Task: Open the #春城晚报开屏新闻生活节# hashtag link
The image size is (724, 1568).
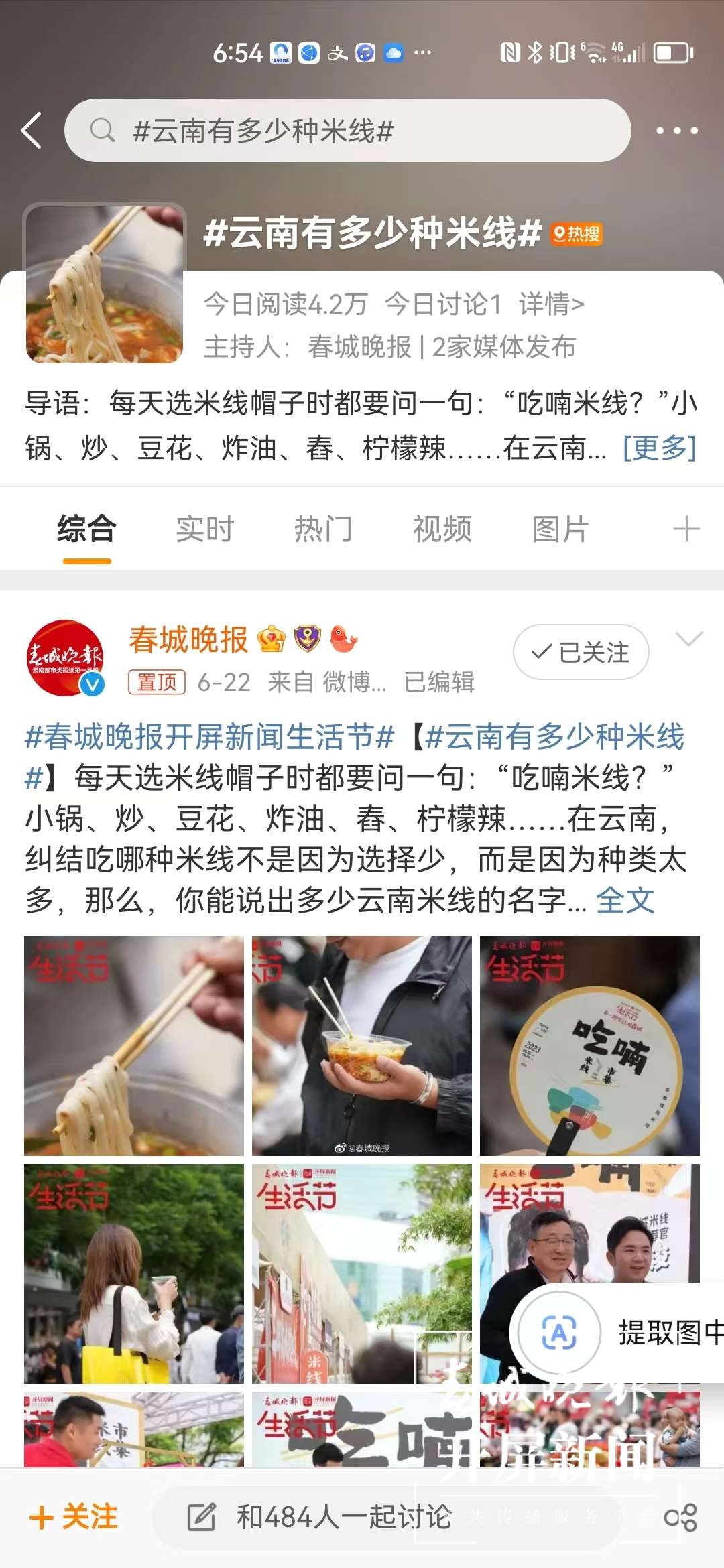Action: [209, 737]
